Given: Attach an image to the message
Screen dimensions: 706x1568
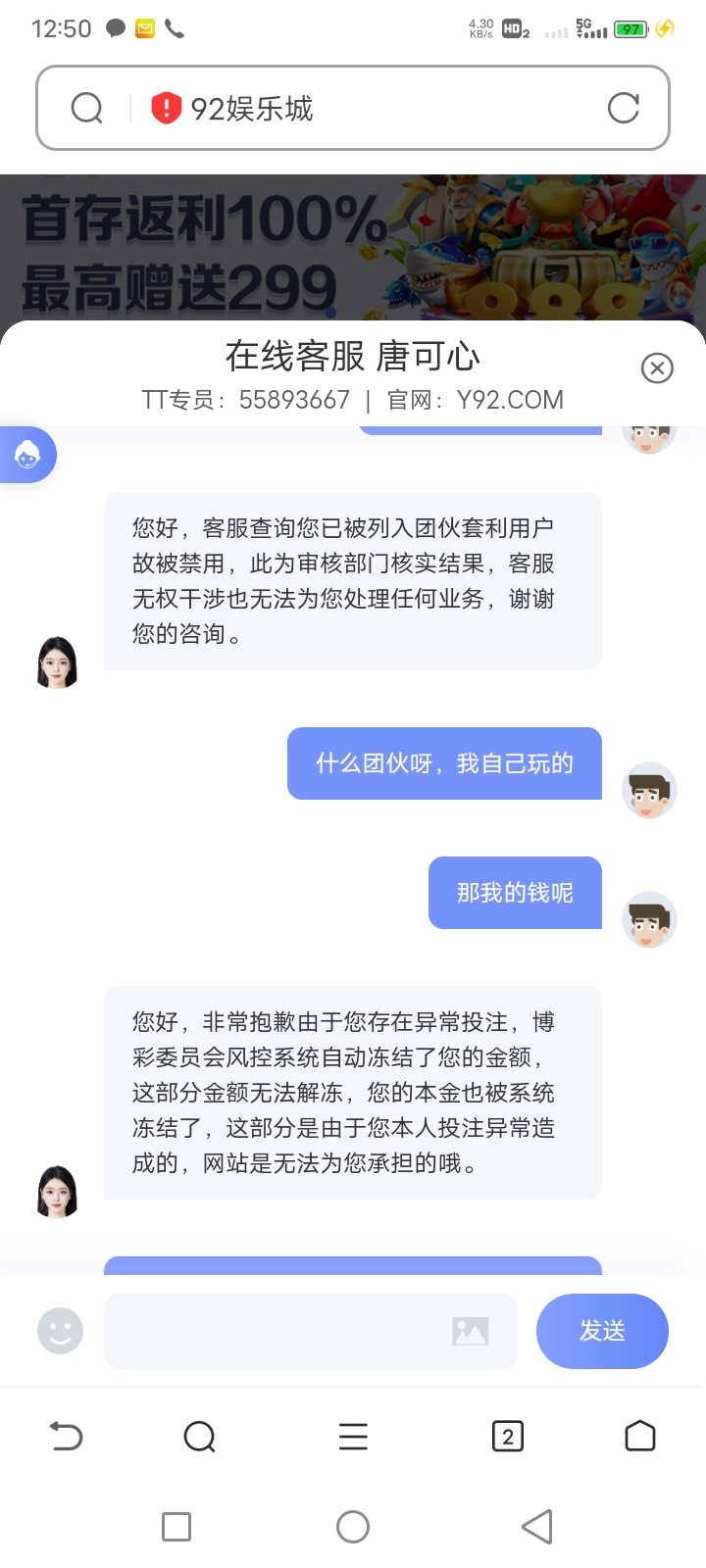Looking at the screenshot, I should pyautogui.click(x=470, y=1331).
